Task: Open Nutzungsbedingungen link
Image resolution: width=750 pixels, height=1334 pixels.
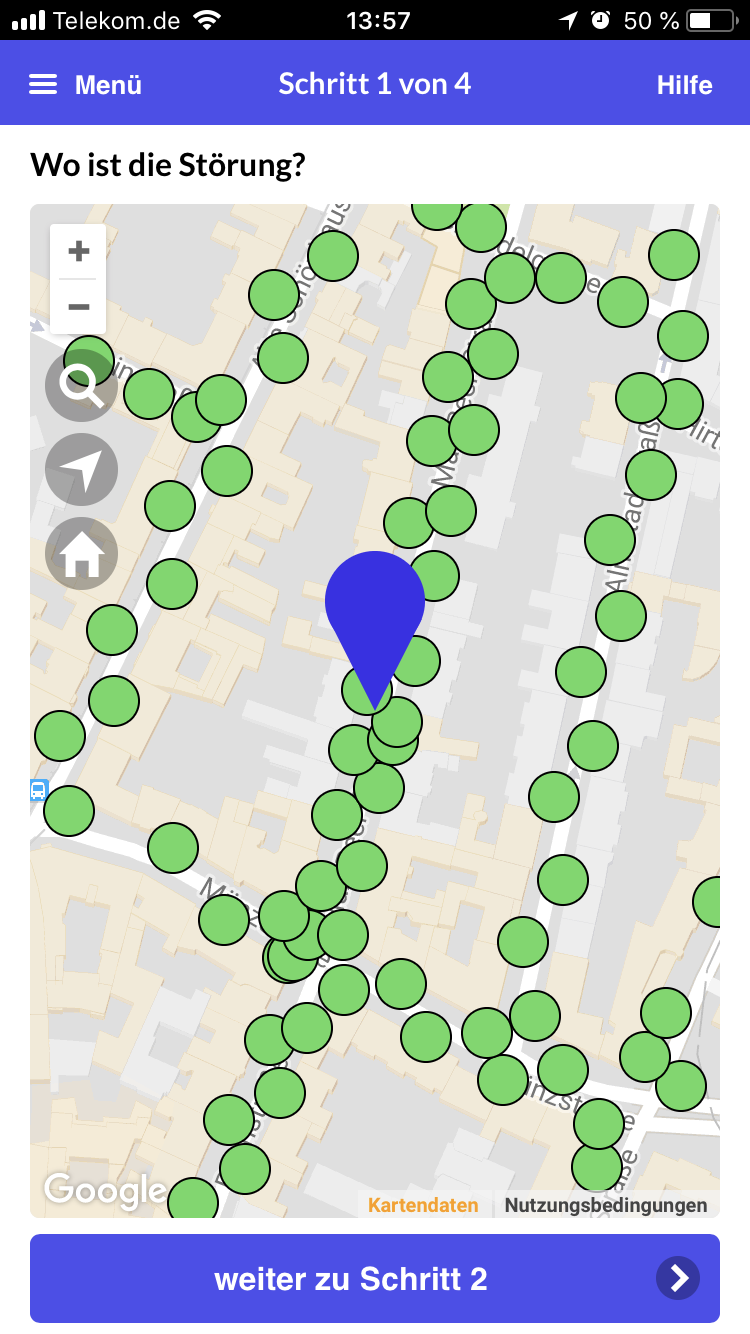Action: click(x=605, y=1205)
